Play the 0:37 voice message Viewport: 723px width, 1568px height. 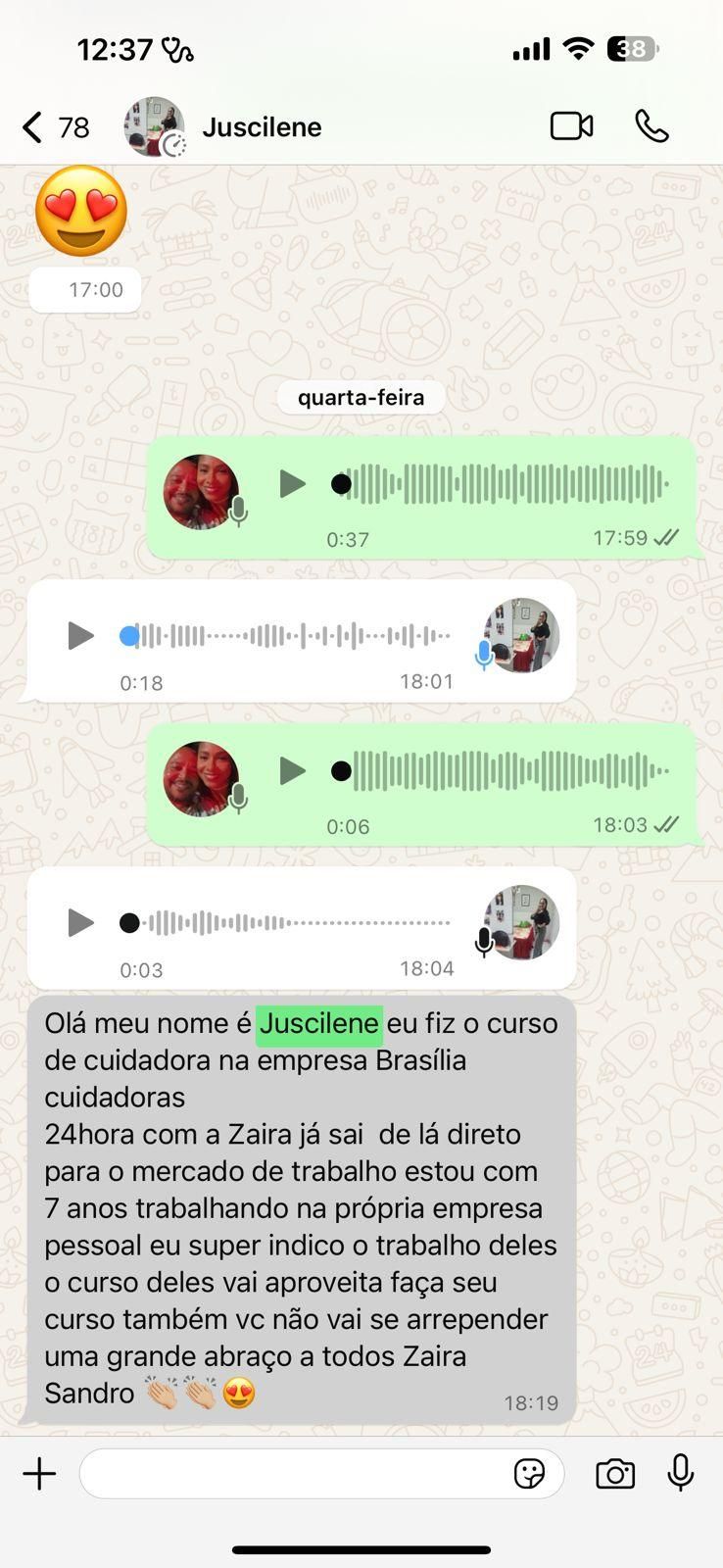click(292, 484)
